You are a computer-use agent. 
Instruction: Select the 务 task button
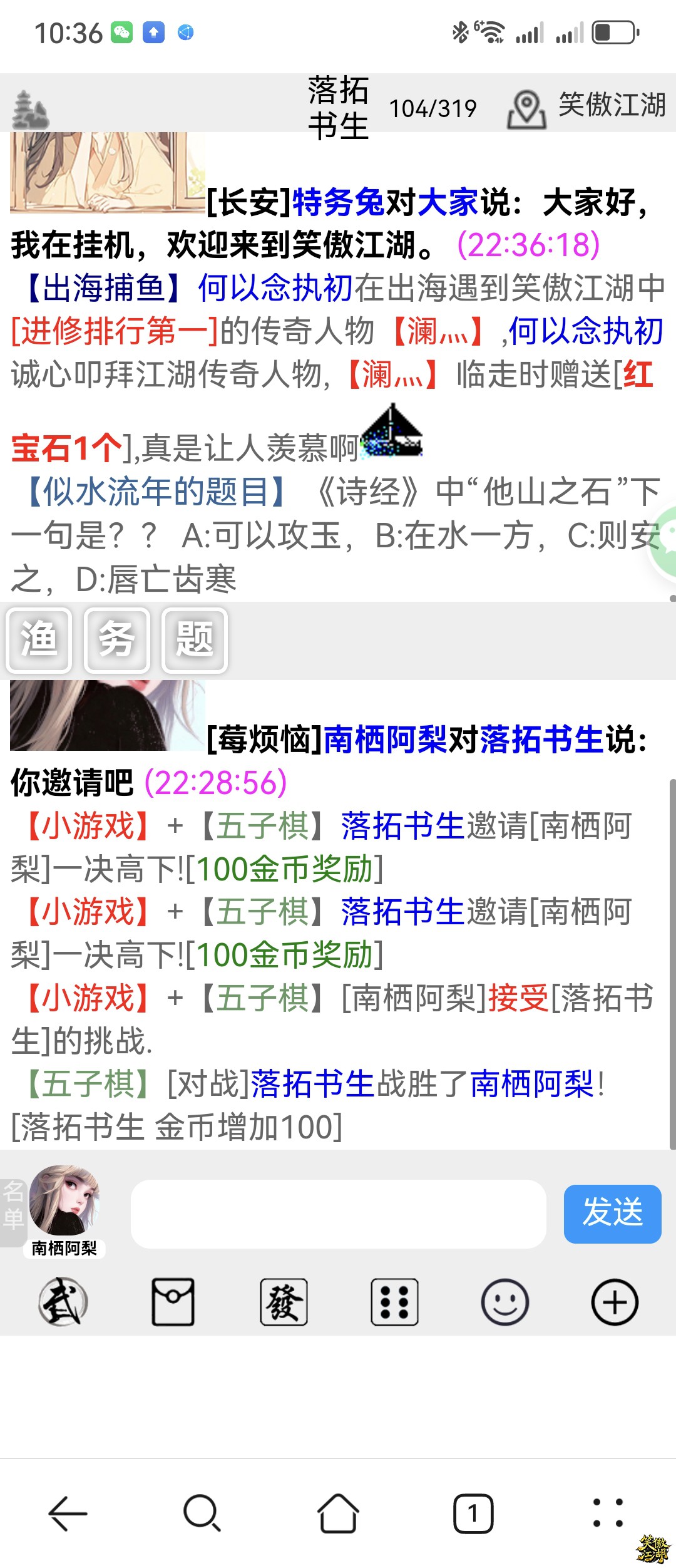click(117, 640)
